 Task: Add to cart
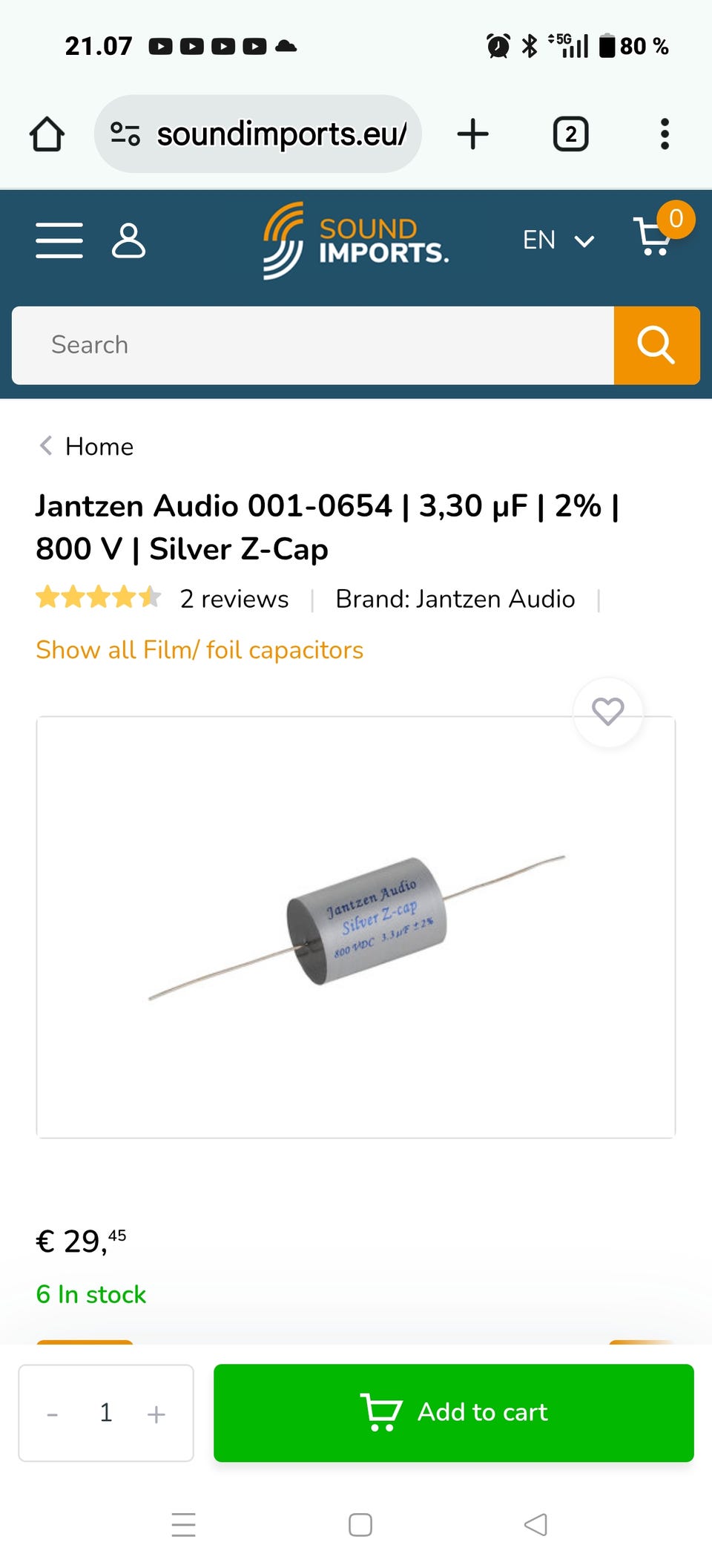454,1413
